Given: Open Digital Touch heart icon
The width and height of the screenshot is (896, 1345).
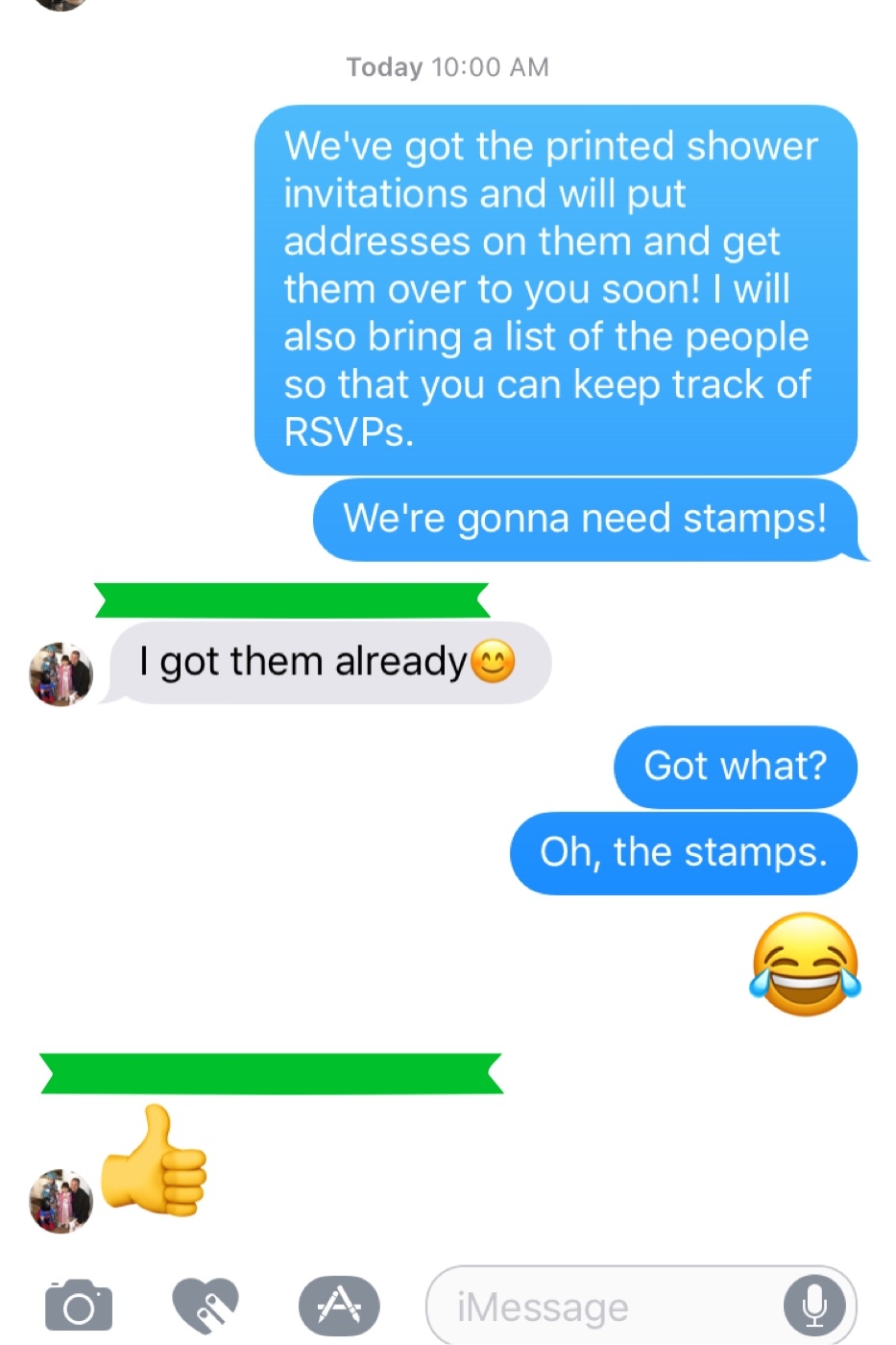Looking at the screenshot, I should click(x=206, y=1306).
